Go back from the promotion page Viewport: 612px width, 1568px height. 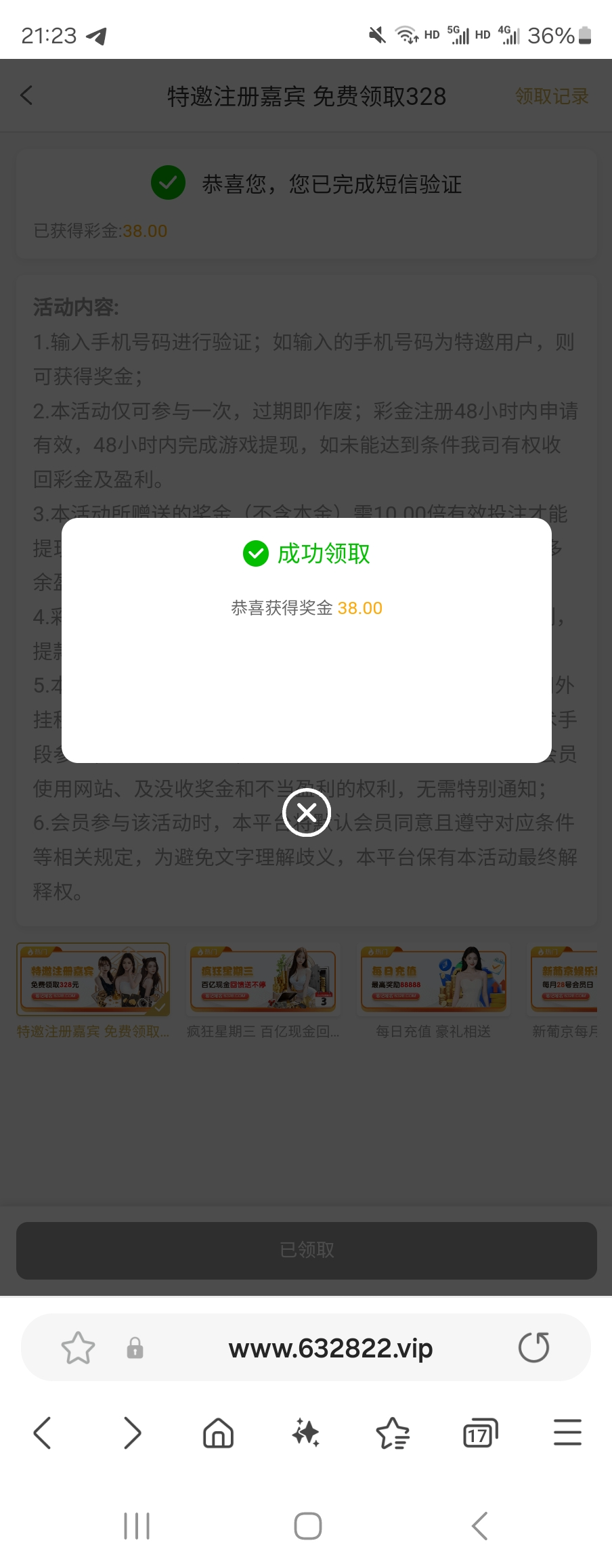(27, 95)
